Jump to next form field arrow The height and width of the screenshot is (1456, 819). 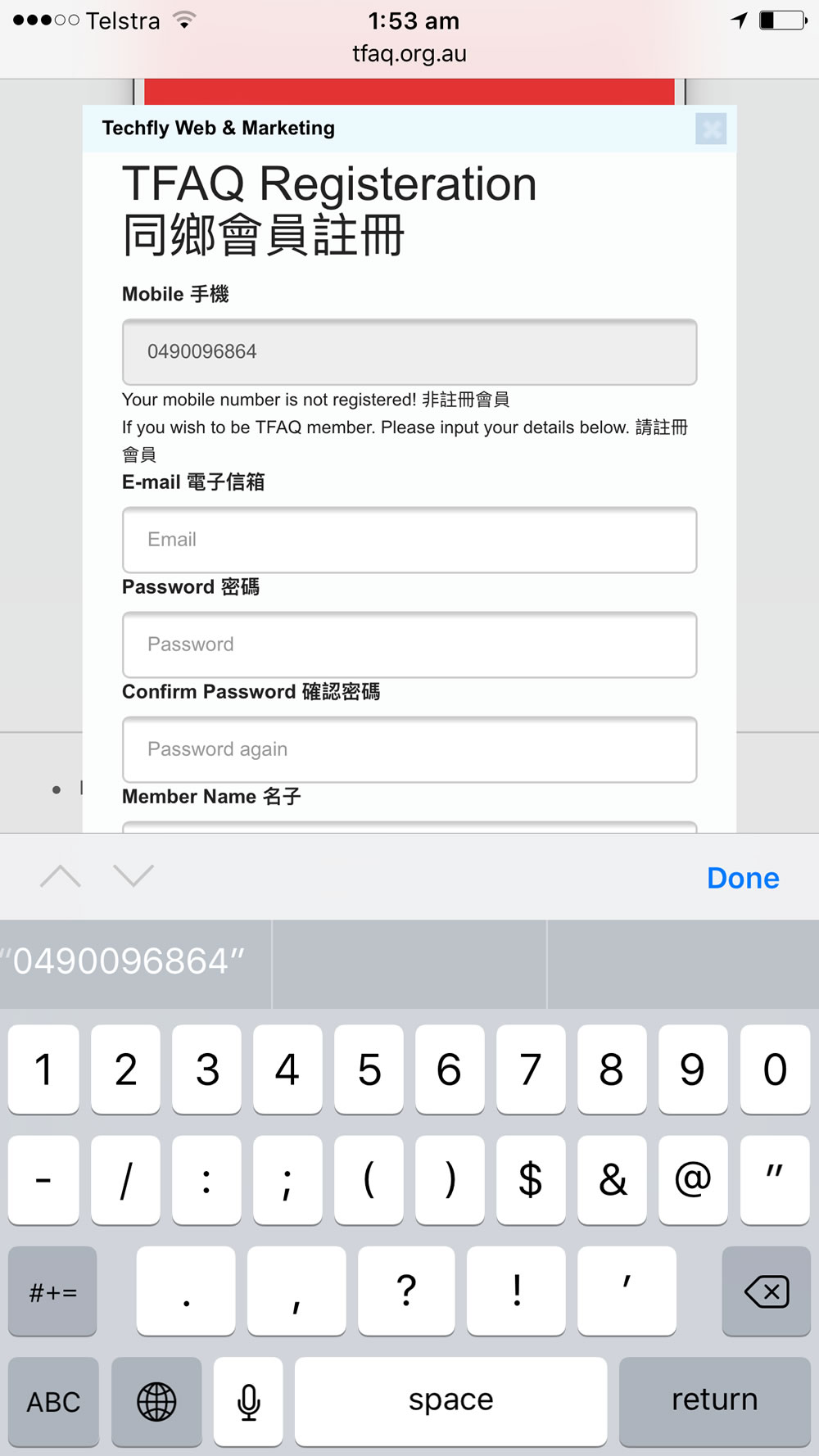coord(133,876)
